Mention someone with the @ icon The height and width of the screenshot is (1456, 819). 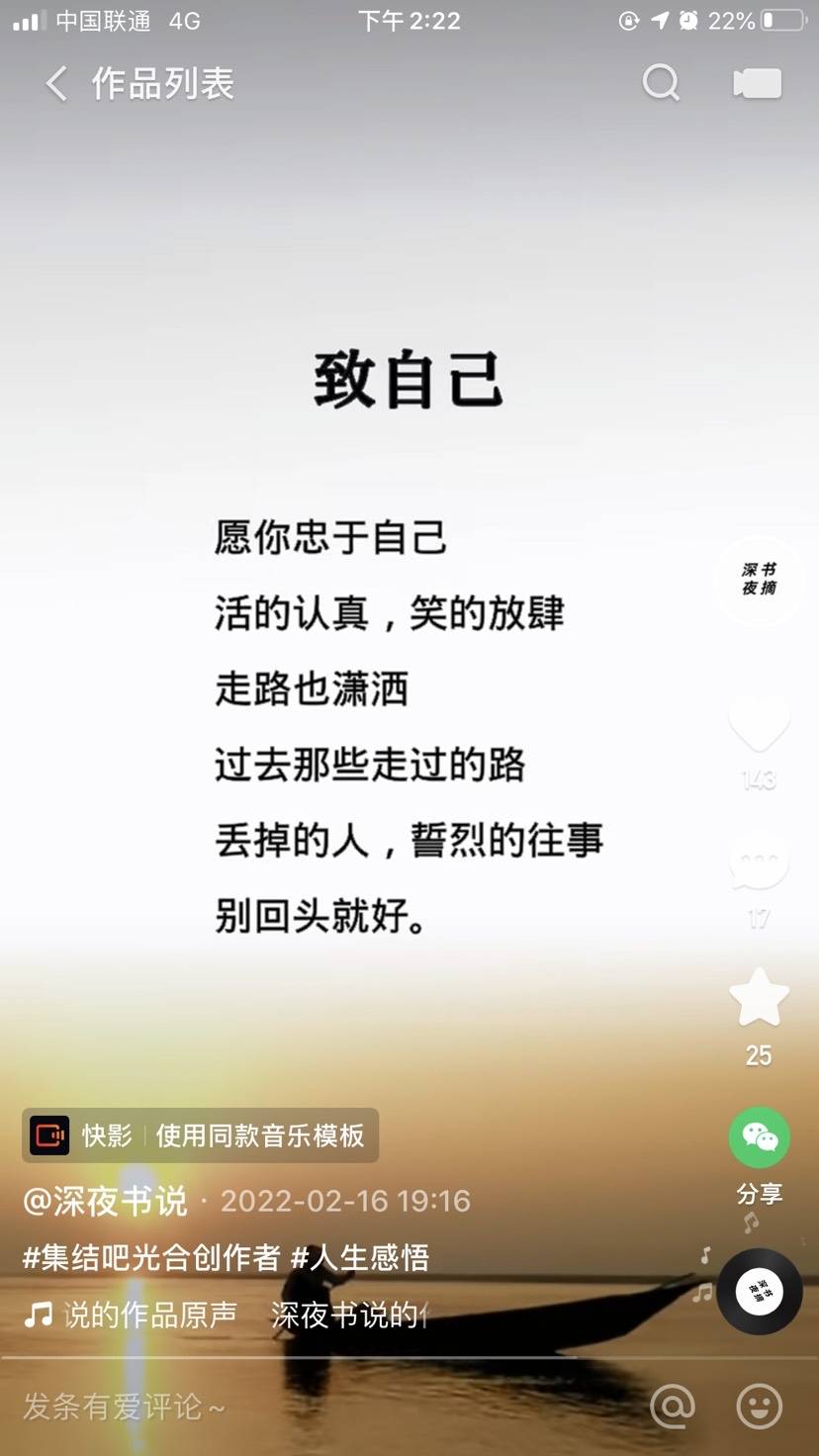tap(673, 1407)
